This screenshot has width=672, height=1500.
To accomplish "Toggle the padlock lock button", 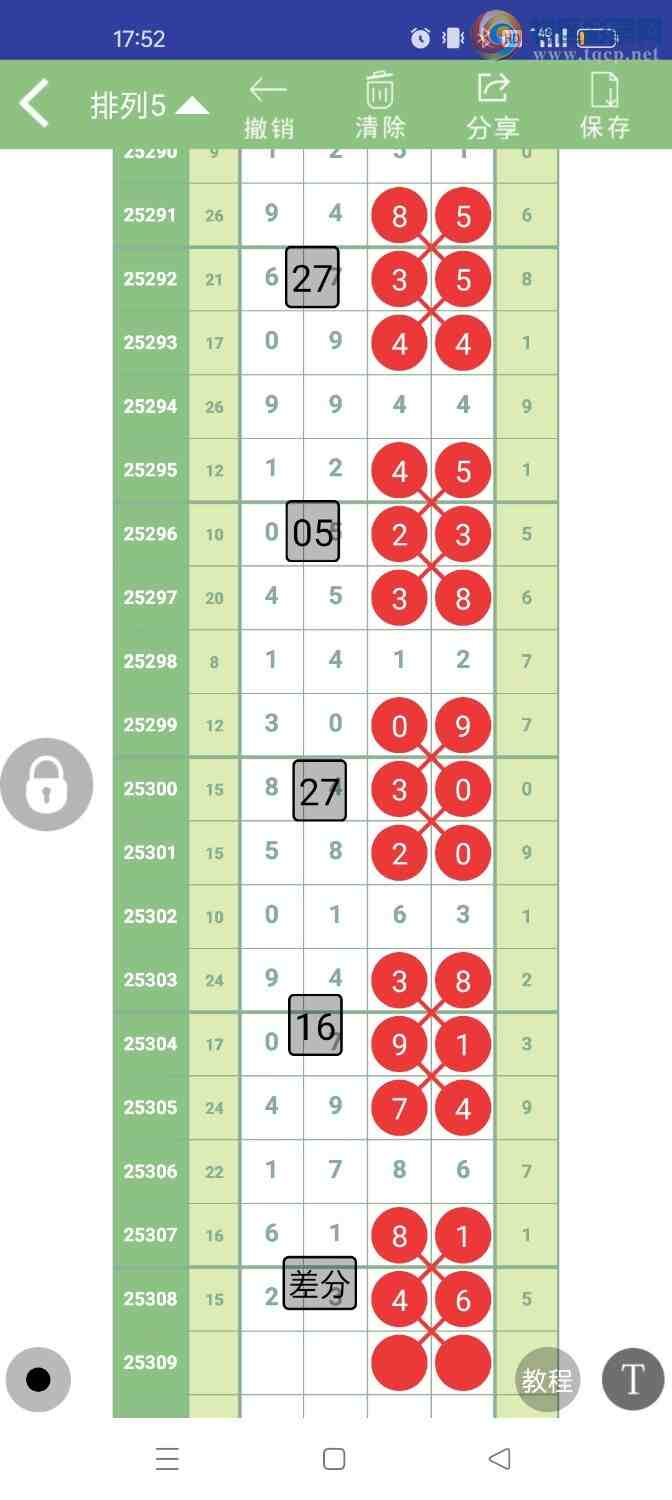I will (46, 784).
